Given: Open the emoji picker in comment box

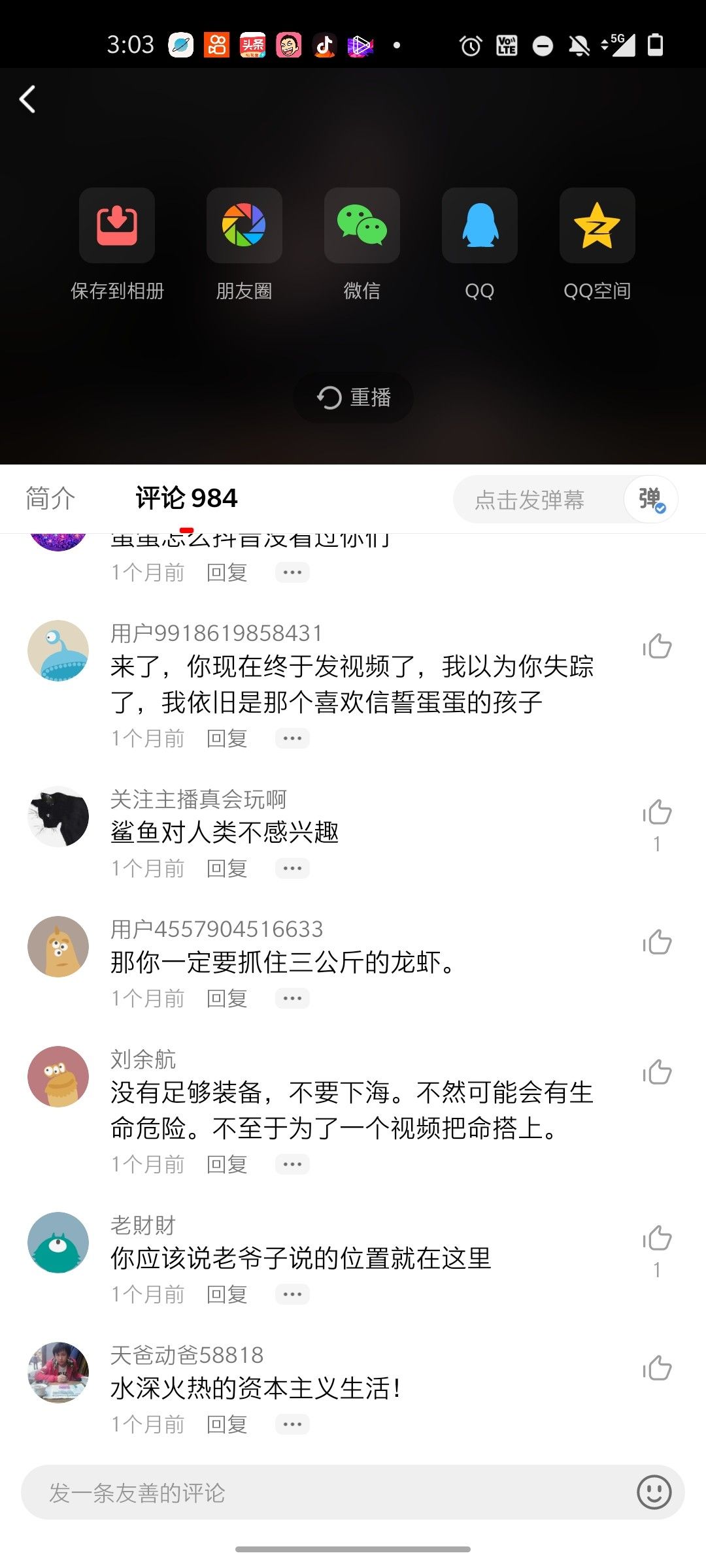Looking at the screenshot, I should 654,1492.
